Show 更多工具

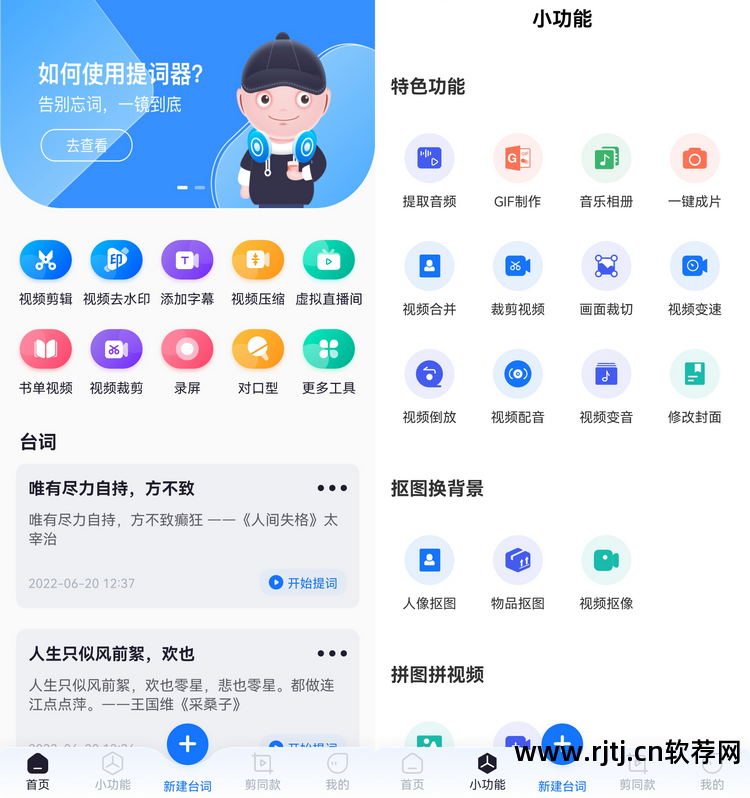point(328,349)
